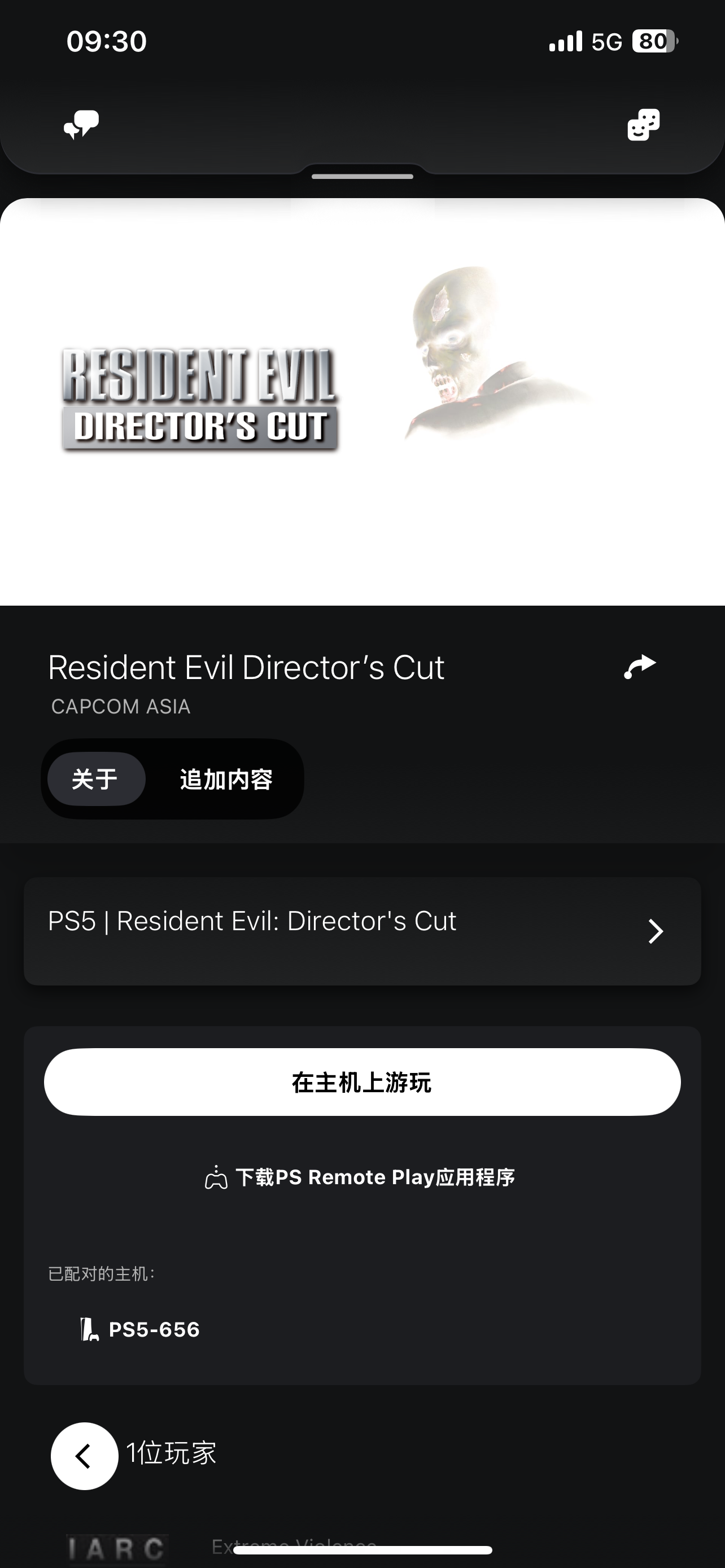The width and height of the screenshot is (725, 1568).
Task: Switch to the 追加内容 tab
Action: click(x=226, y=779)
